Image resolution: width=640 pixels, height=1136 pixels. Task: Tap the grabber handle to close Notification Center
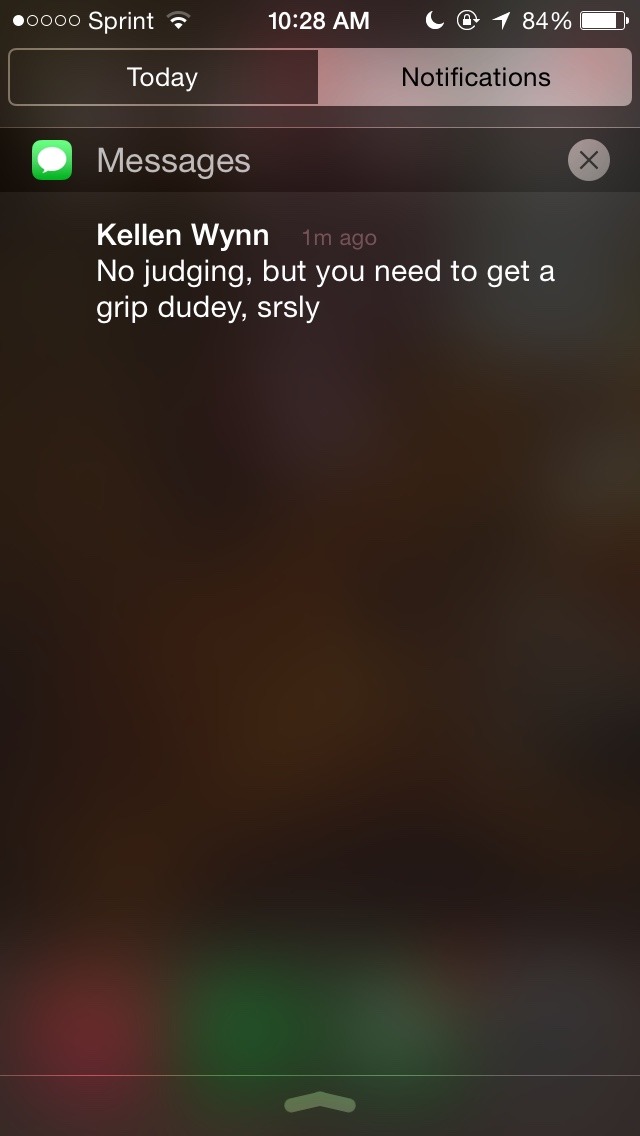(x=320, y=1103)
